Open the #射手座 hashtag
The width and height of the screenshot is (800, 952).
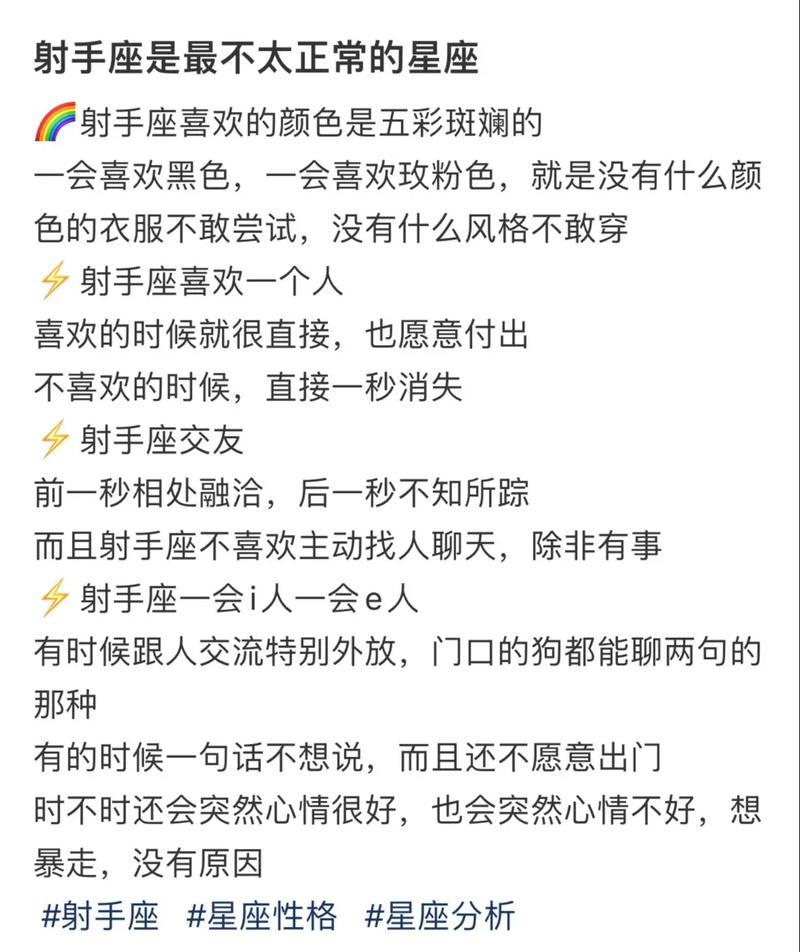click(x=100, y=916)
